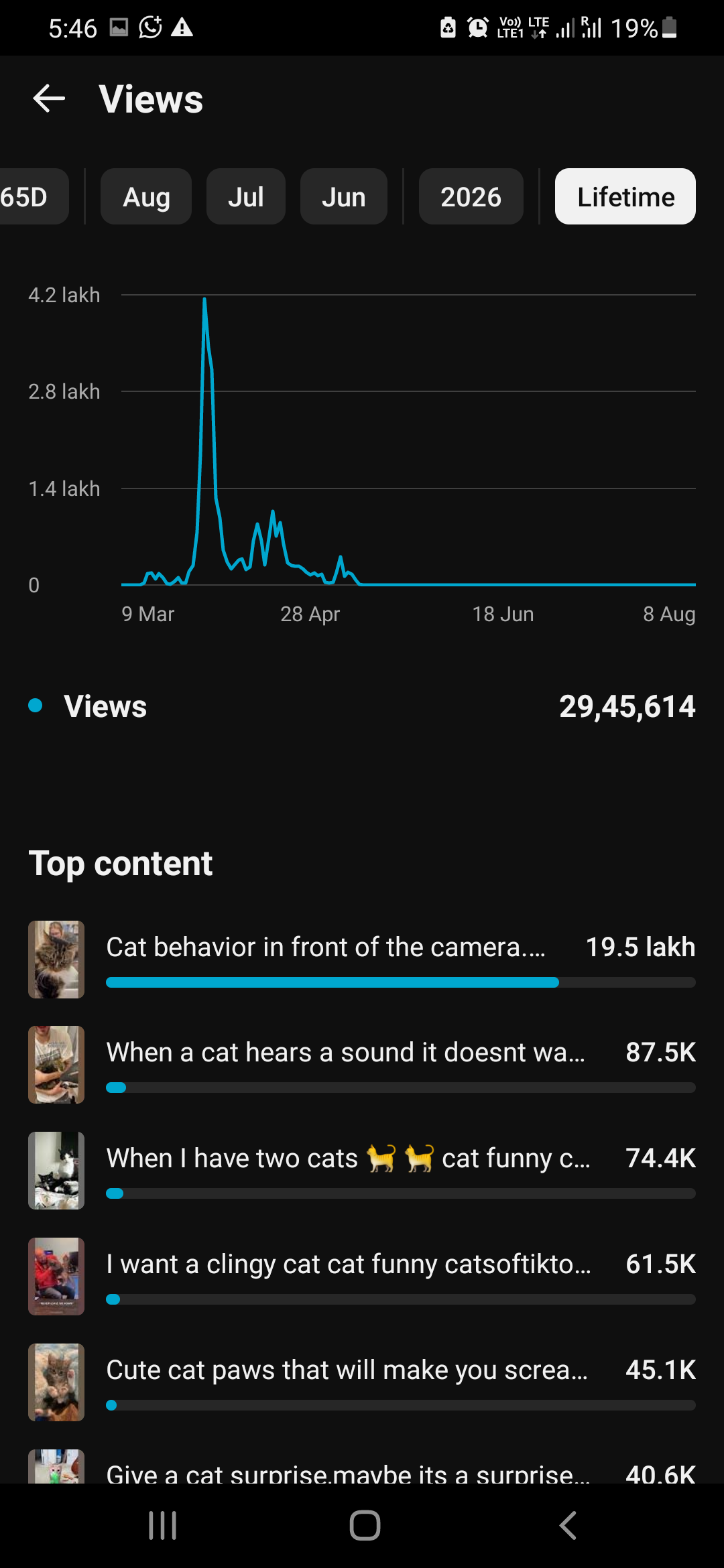The height and width of the screenshot is (1568, 724).
Task: Open 'I want a clingy cat' video
Action: click(362, 1277)
